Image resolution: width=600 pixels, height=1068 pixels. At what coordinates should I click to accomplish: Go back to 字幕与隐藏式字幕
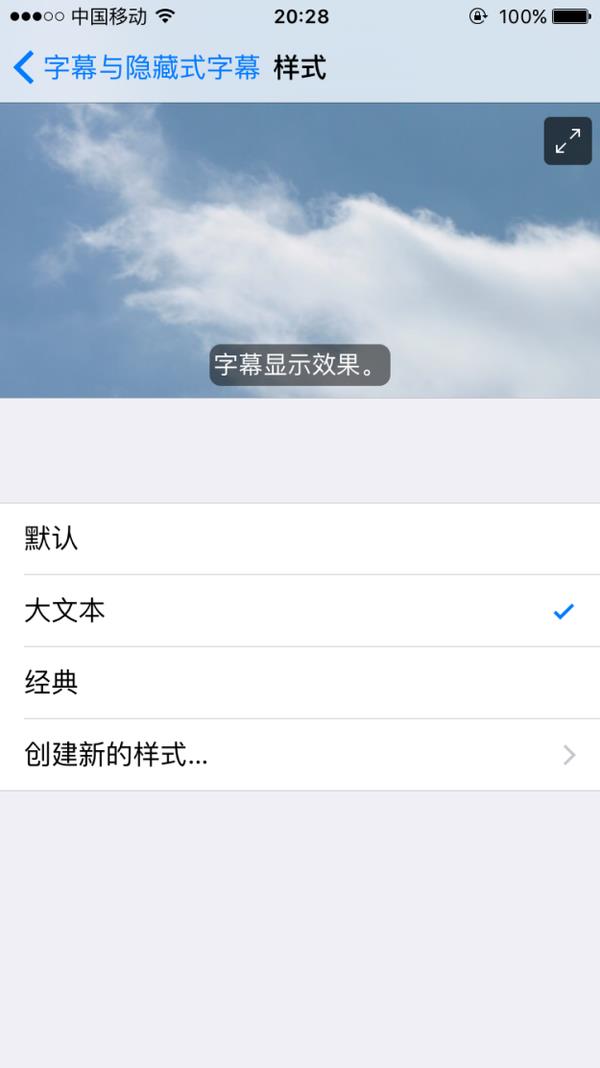(x=135, y=68)
